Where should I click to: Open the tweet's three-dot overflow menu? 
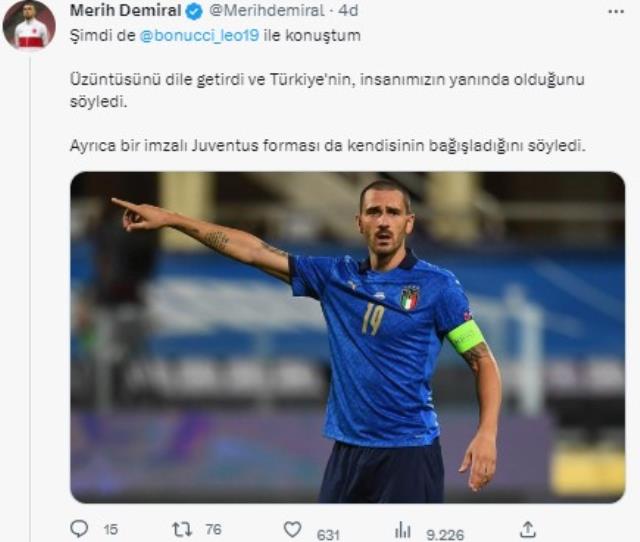click(x=617, y=11)
